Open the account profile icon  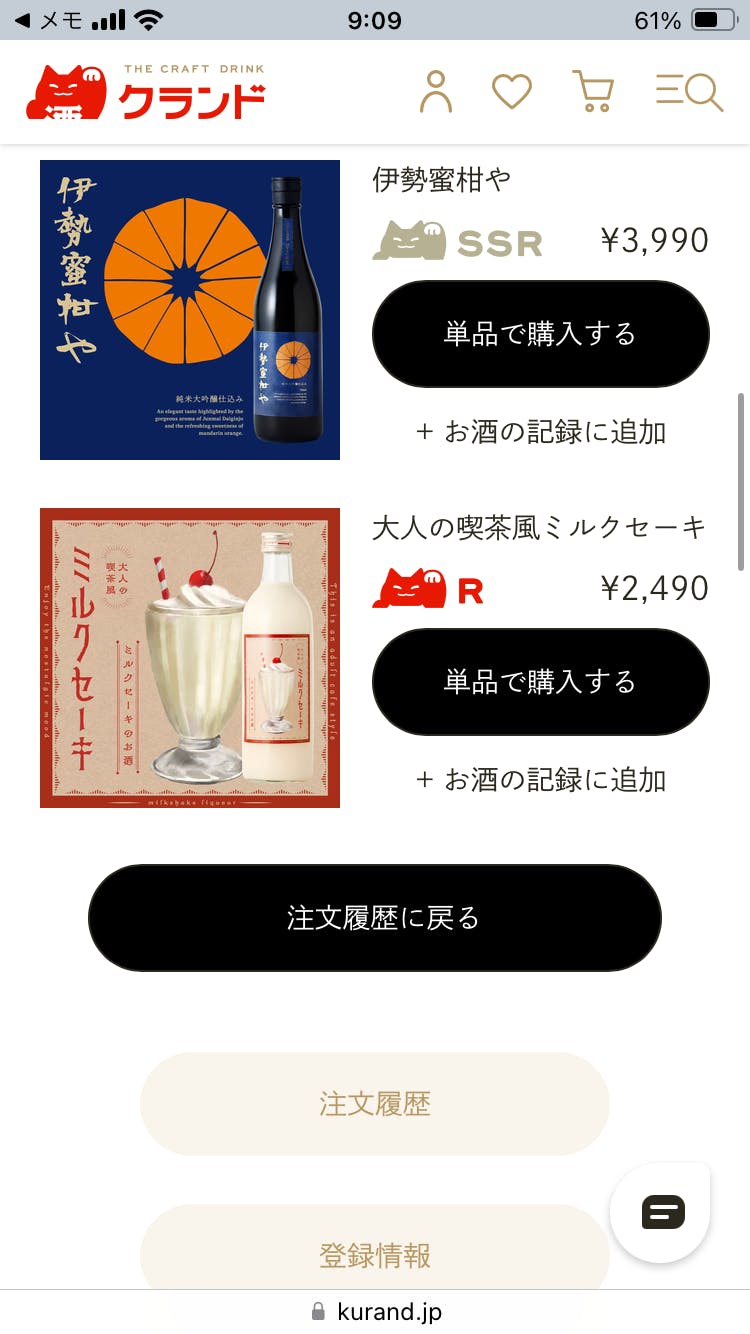pos(436,91)
